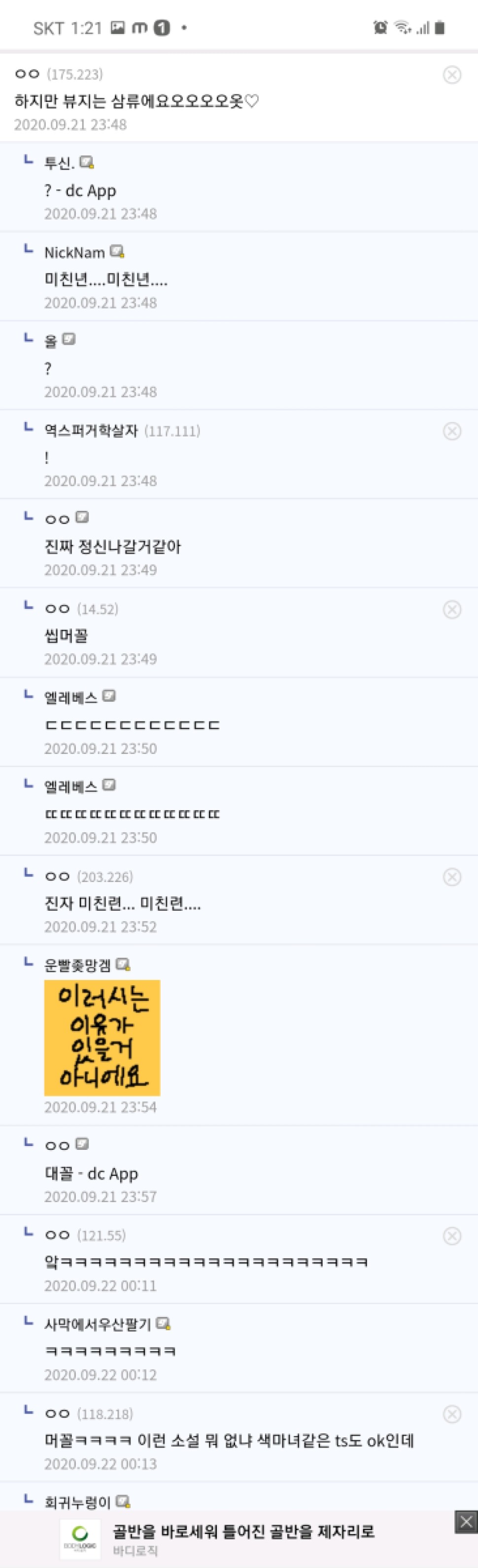View 엘레베스's profile from the ㄷㄷㄷ reply
478x1568 pixels.
point(109,696)
